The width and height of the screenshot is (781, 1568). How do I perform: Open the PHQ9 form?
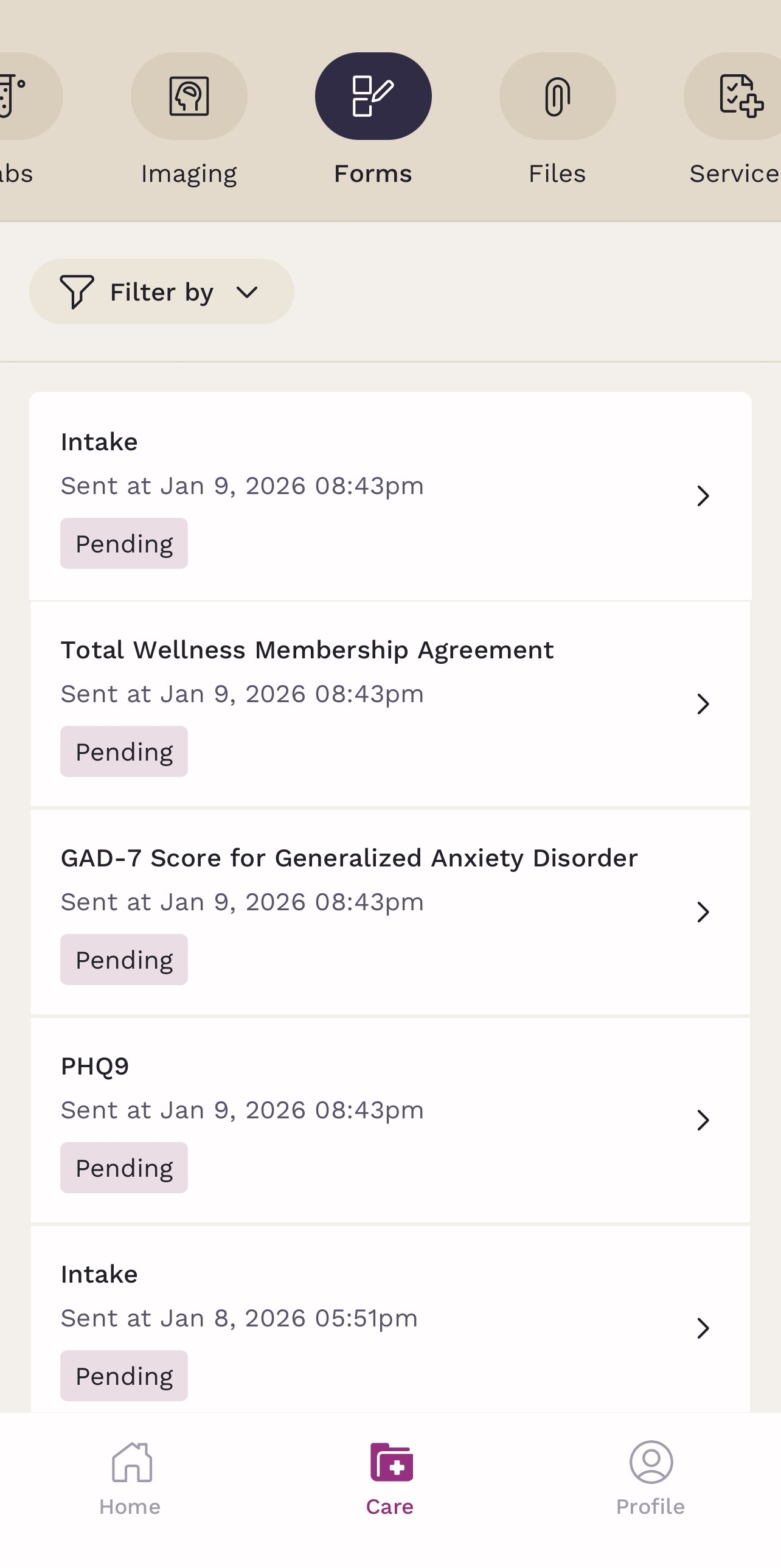389,1120
